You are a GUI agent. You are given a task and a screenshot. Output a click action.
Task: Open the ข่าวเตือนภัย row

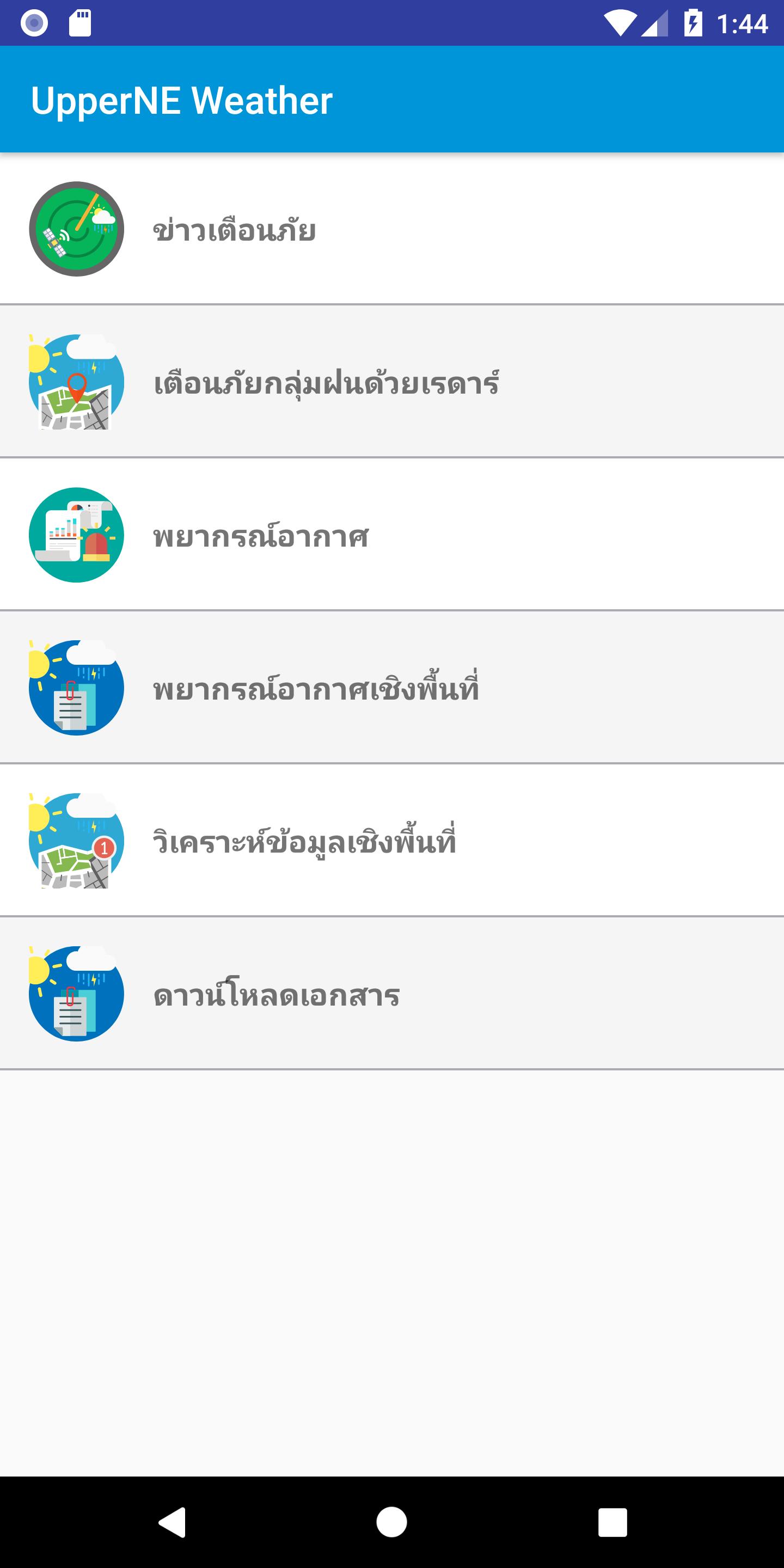[392, 229]
